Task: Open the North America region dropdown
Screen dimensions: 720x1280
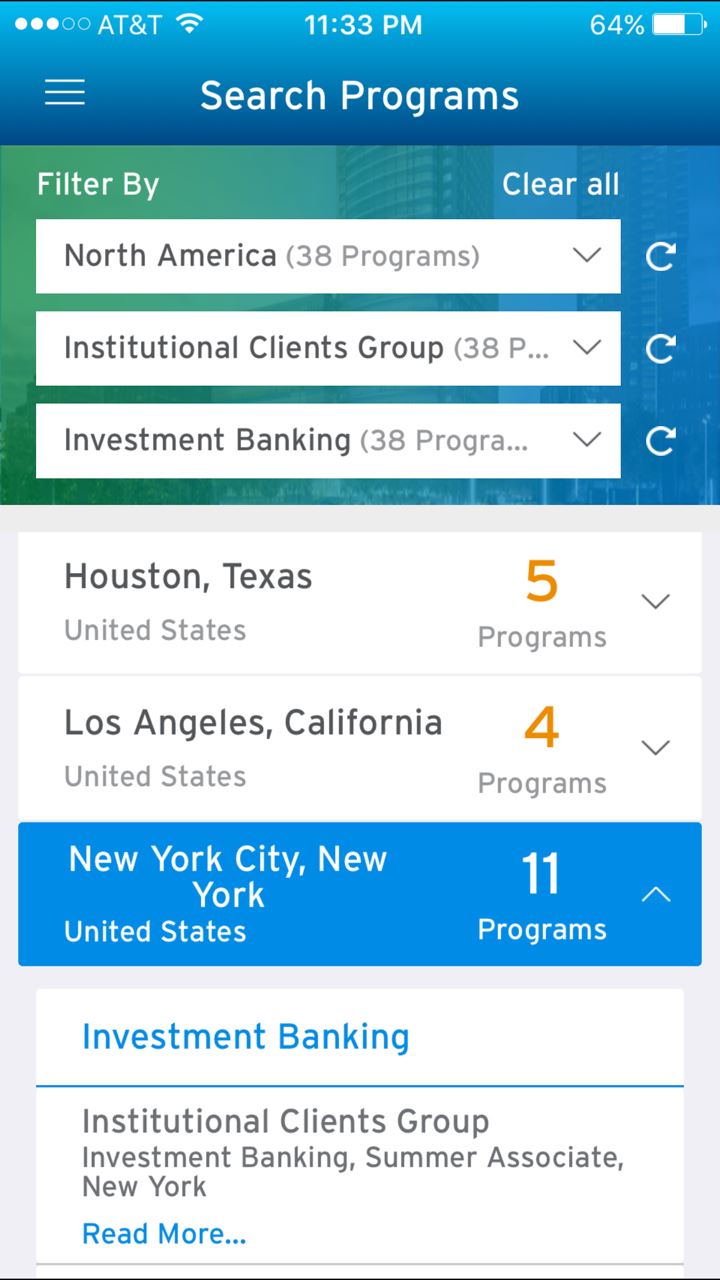Action: tap(328, 256)
